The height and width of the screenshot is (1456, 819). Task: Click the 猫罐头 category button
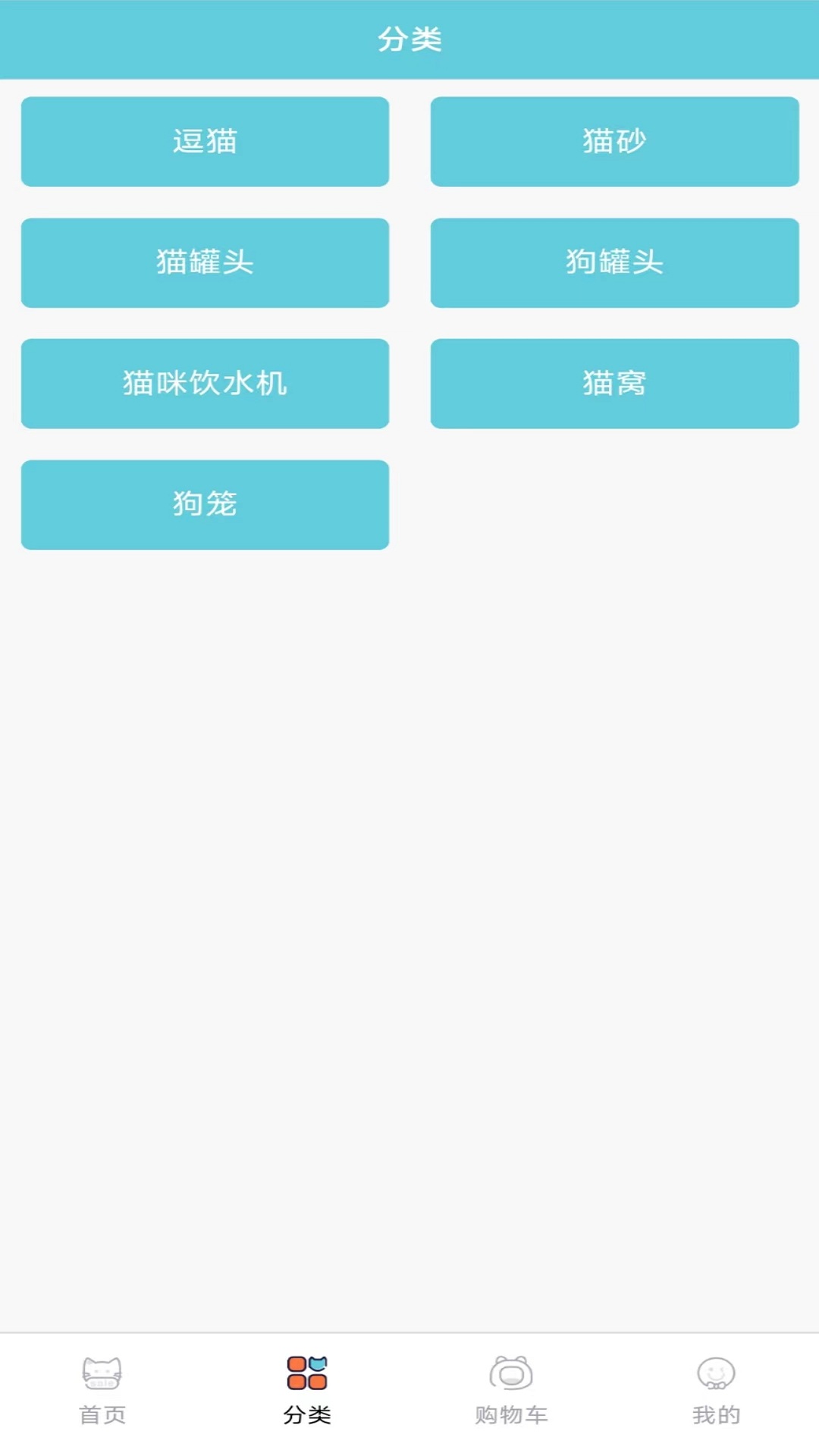click(205, 262)
